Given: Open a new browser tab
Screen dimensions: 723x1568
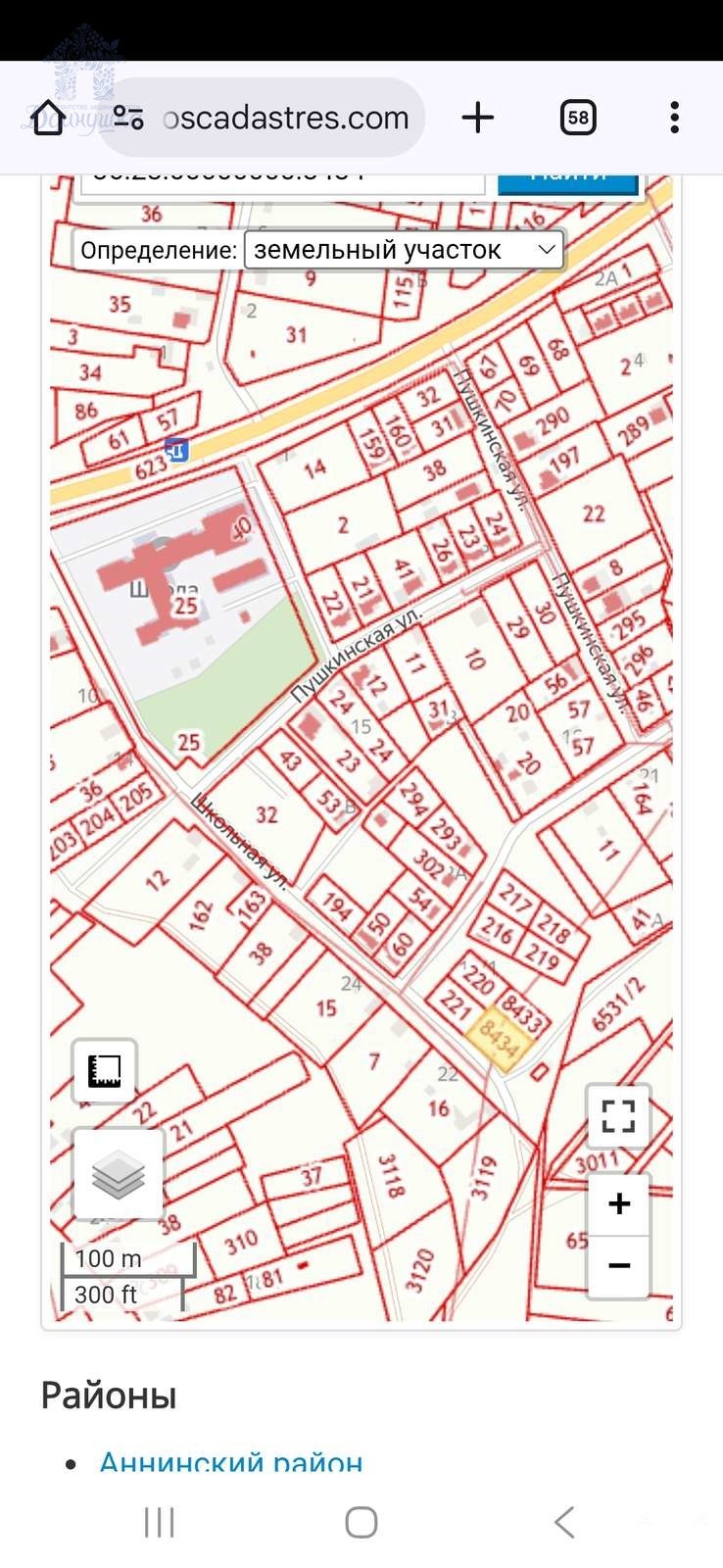Looking at the screenshot, I should (478, 119).
